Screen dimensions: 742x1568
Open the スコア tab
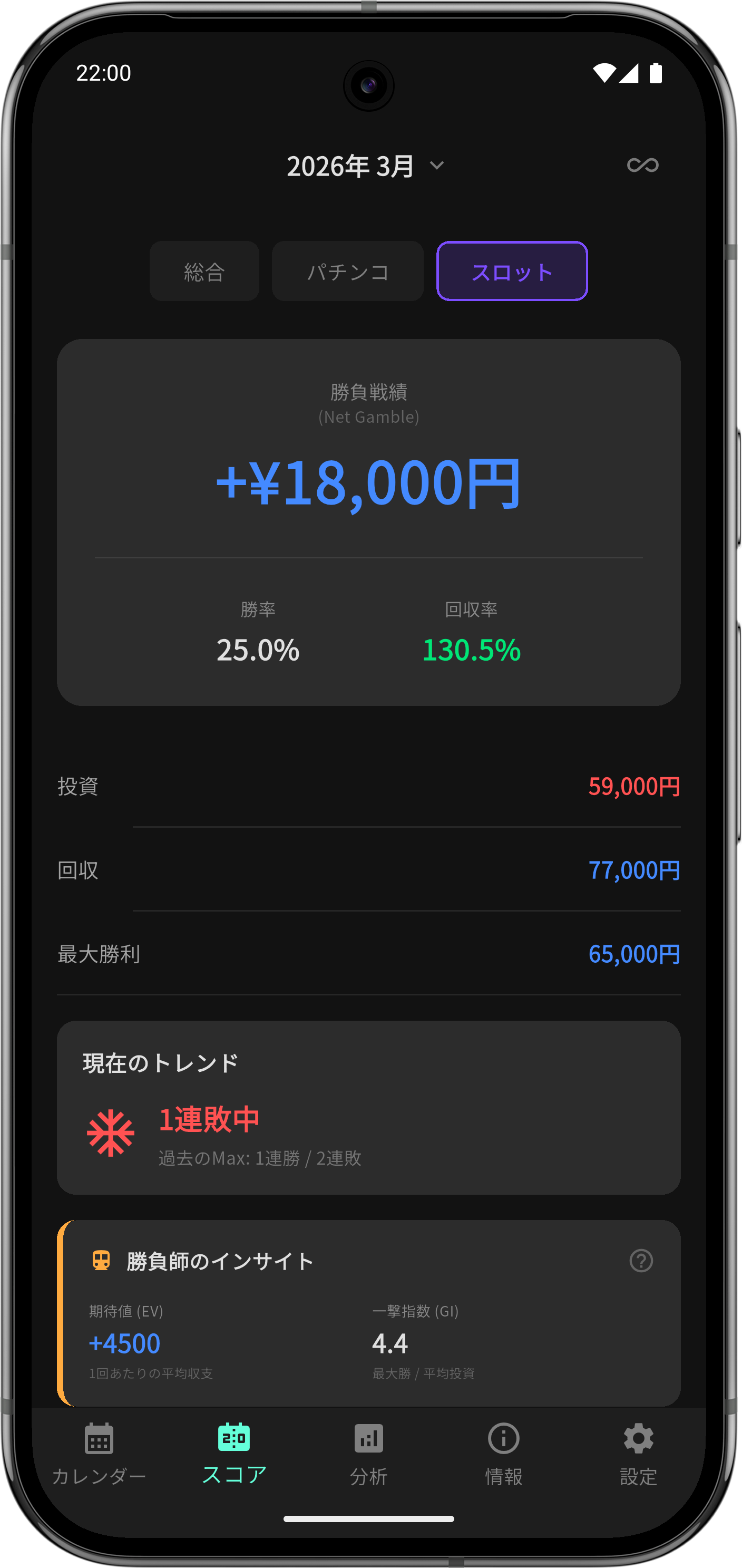(x=234, y=1454)
